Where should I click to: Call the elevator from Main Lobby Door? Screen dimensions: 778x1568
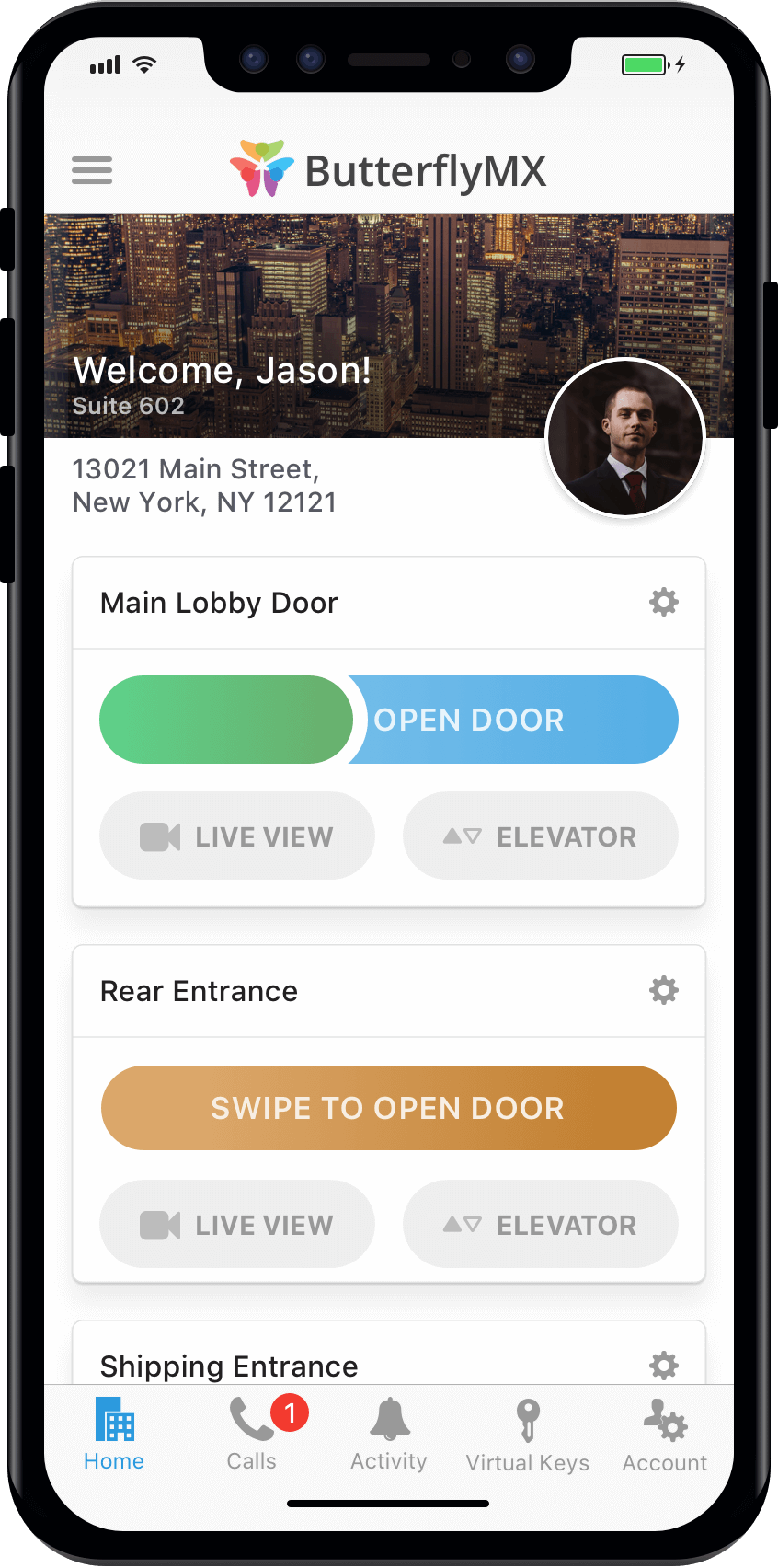541,836
